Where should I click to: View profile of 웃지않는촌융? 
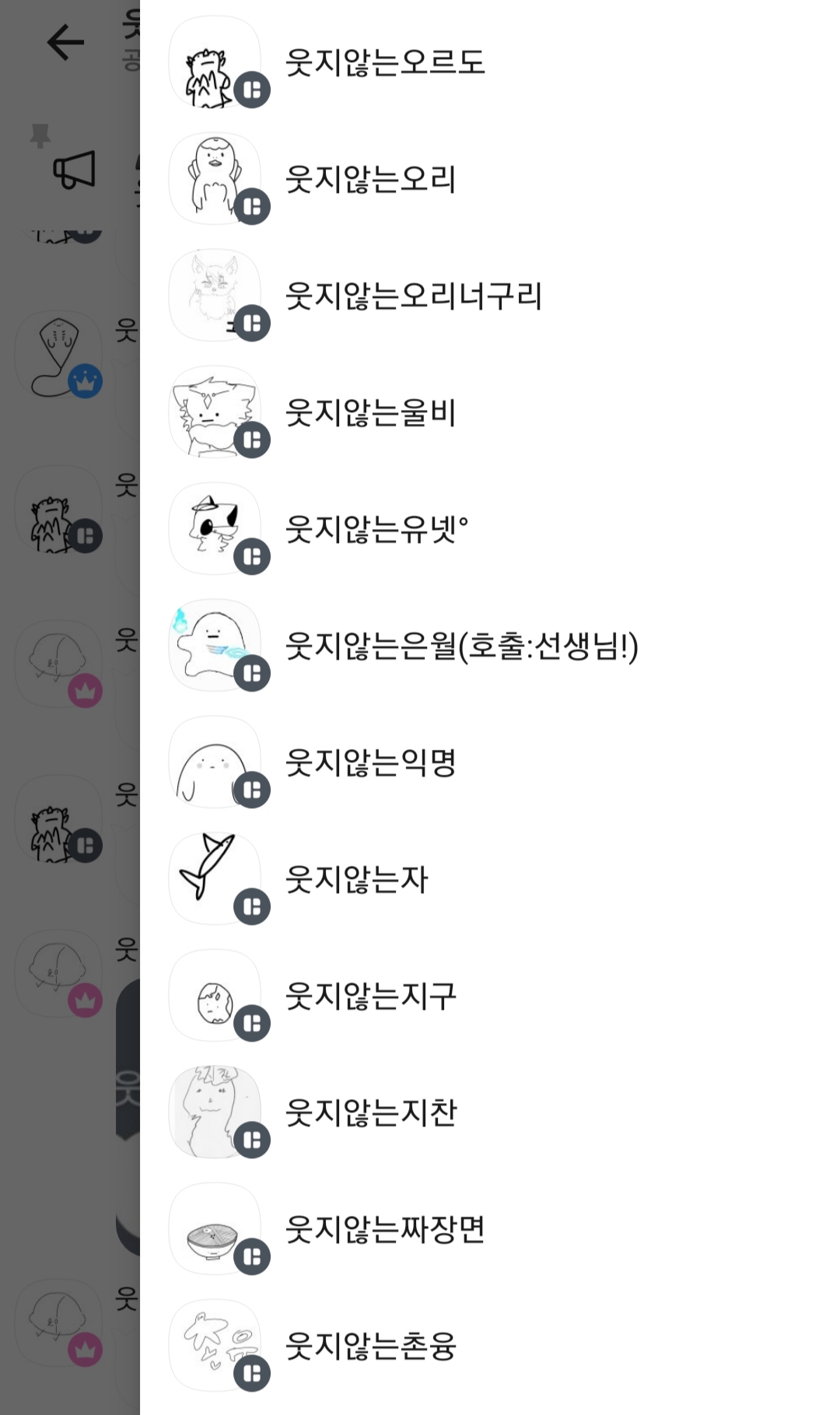coord(490,1346)
